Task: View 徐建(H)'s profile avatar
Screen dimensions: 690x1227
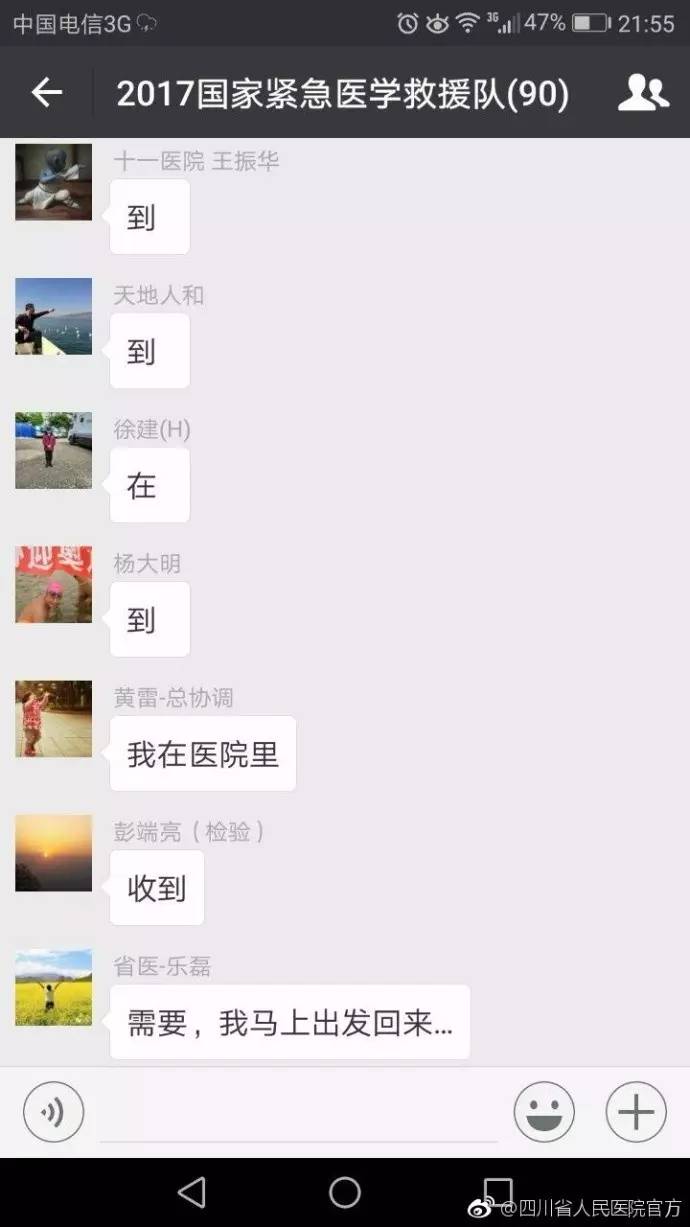Action: (x=53, y=450)
